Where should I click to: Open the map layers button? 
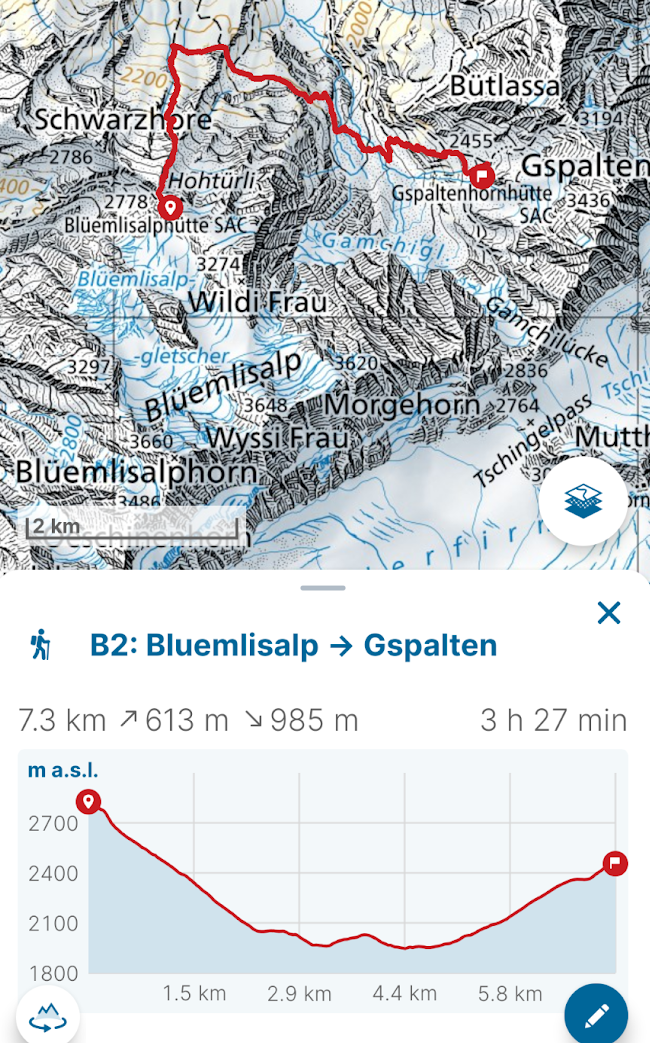(584, 502)
